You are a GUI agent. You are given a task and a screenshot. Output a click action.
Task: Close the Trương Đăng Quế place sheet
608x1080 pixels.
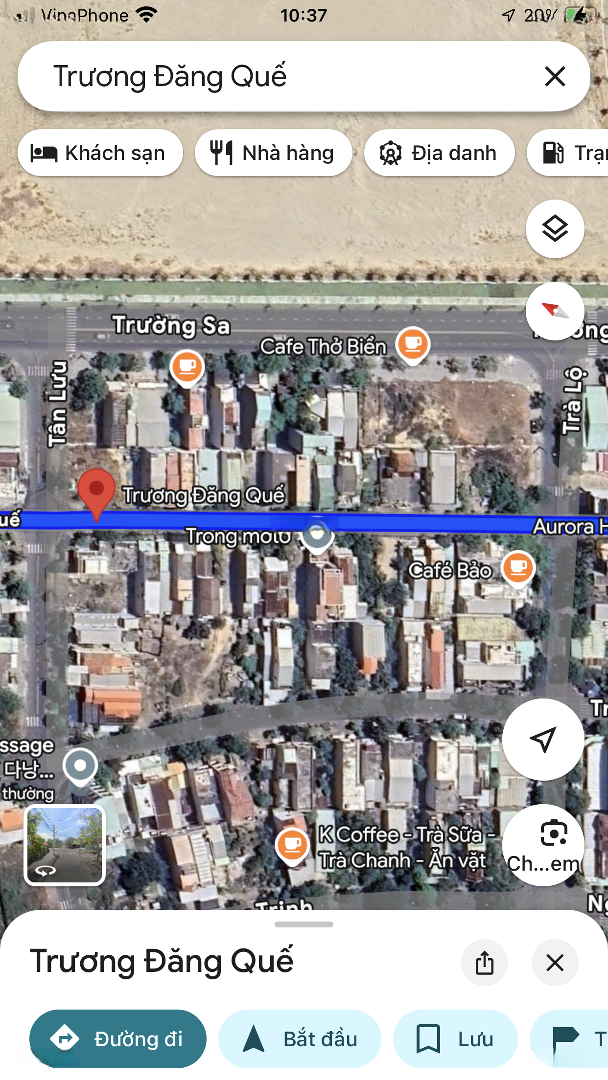tap(555, 963)
